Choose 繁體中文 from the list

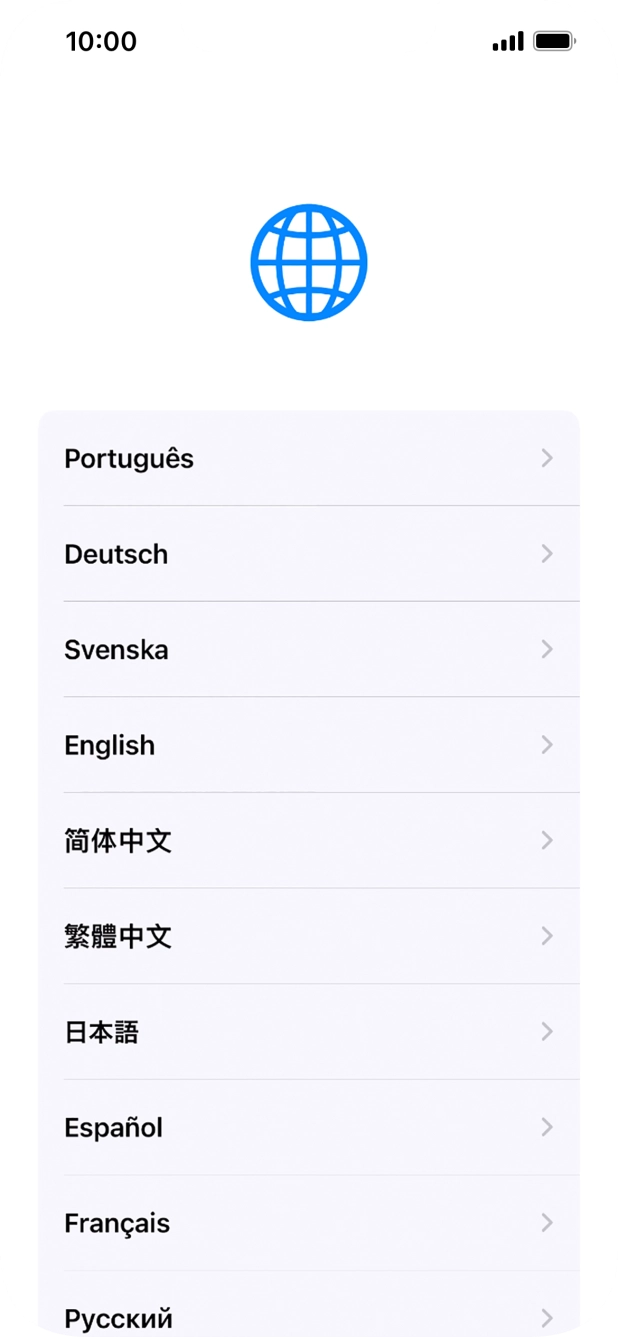point(308,936)
